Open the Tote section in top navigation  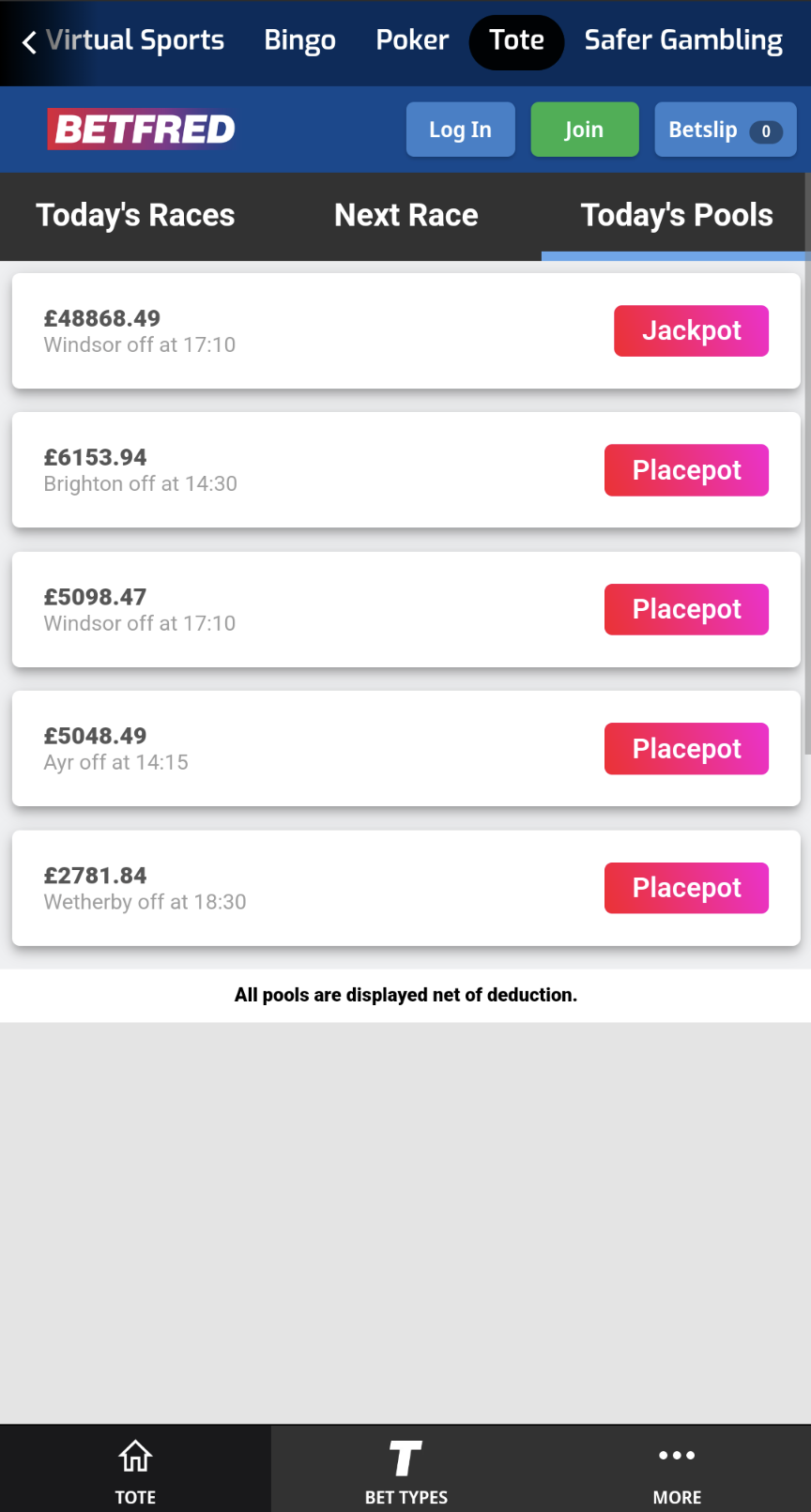point(516,41)
